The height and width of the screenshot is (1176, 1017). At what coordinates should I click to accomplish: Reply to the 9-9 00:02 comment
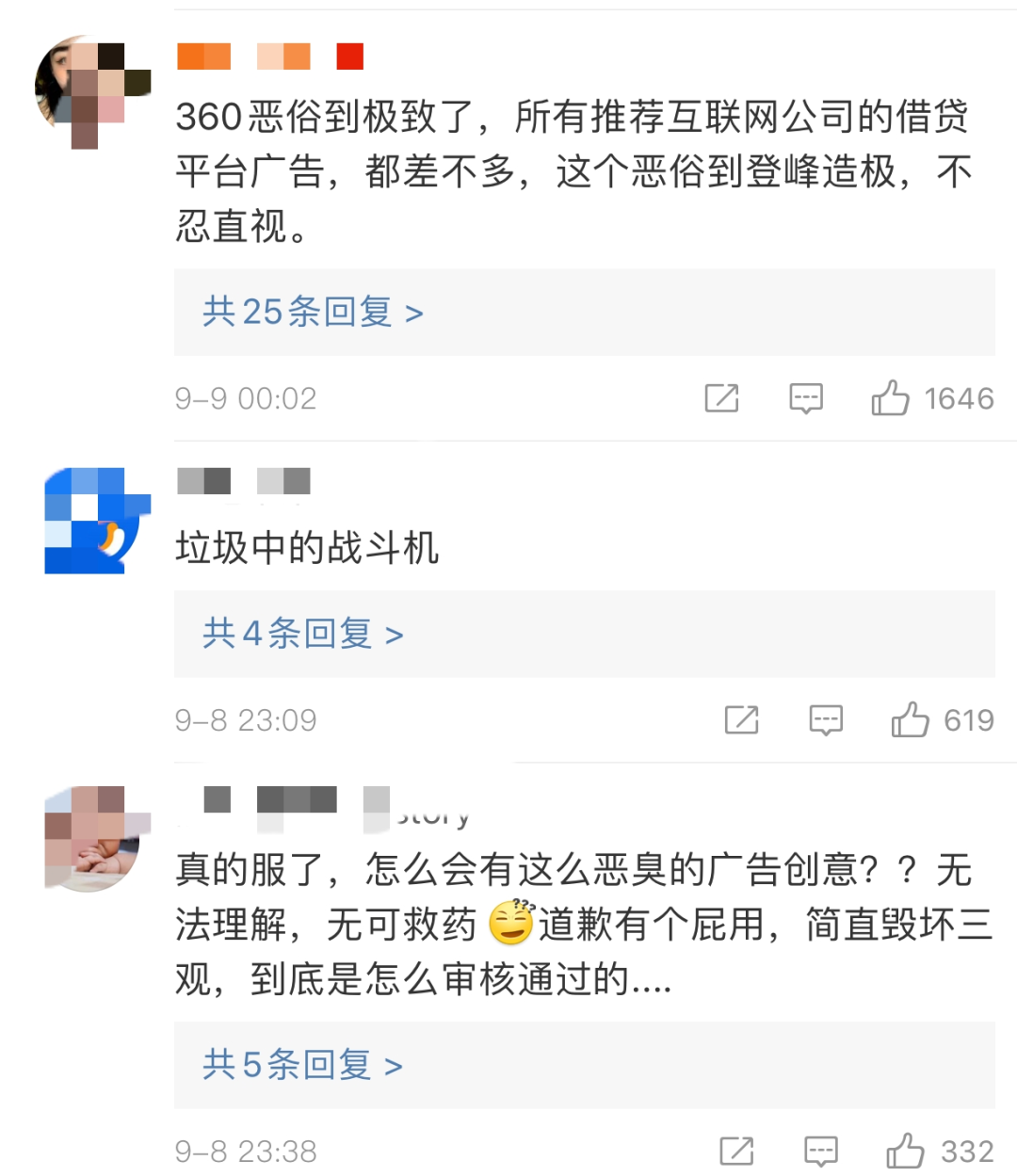[x=806, y=398]
